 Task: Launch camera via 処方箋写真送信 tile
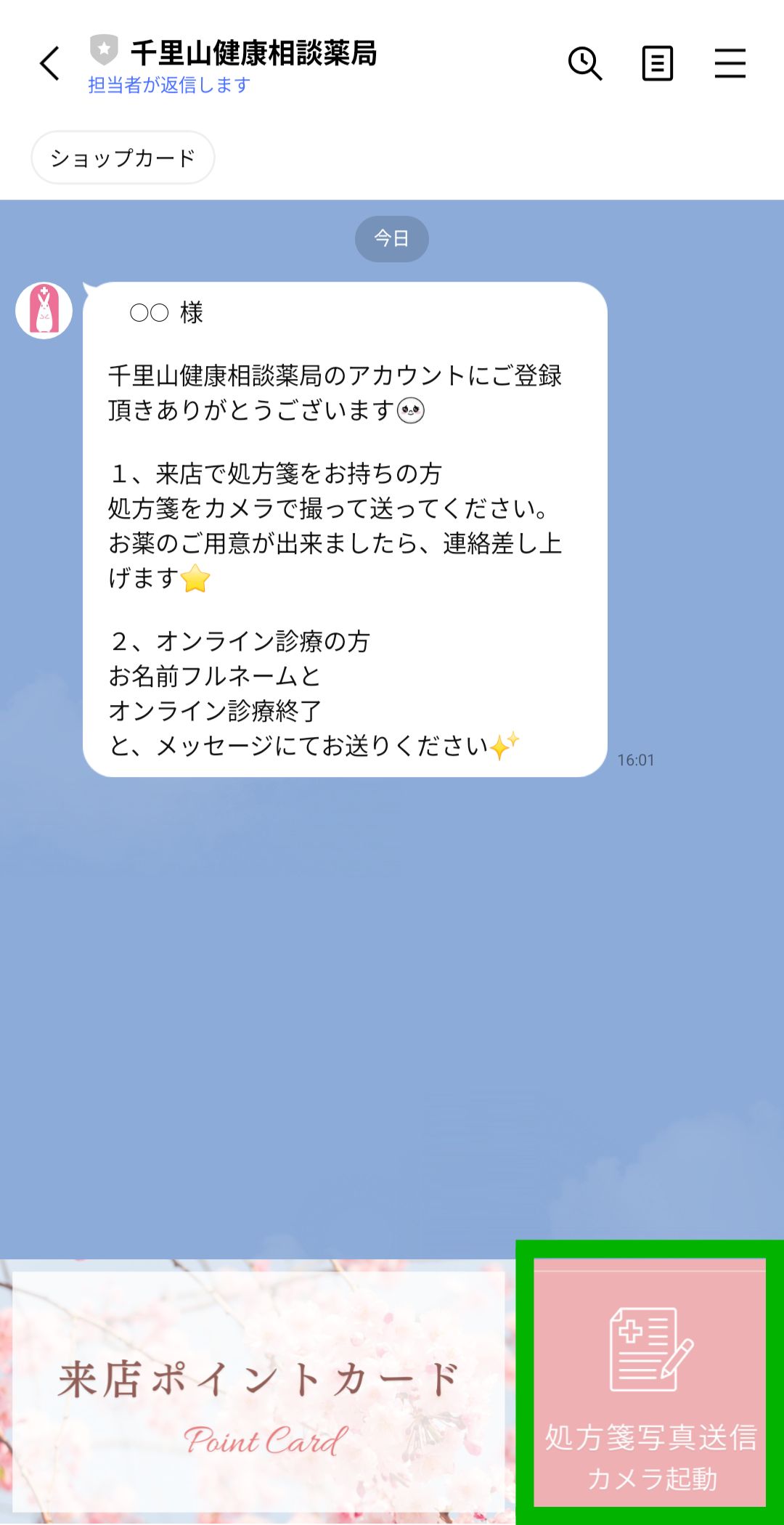(x=650, y=1383)
